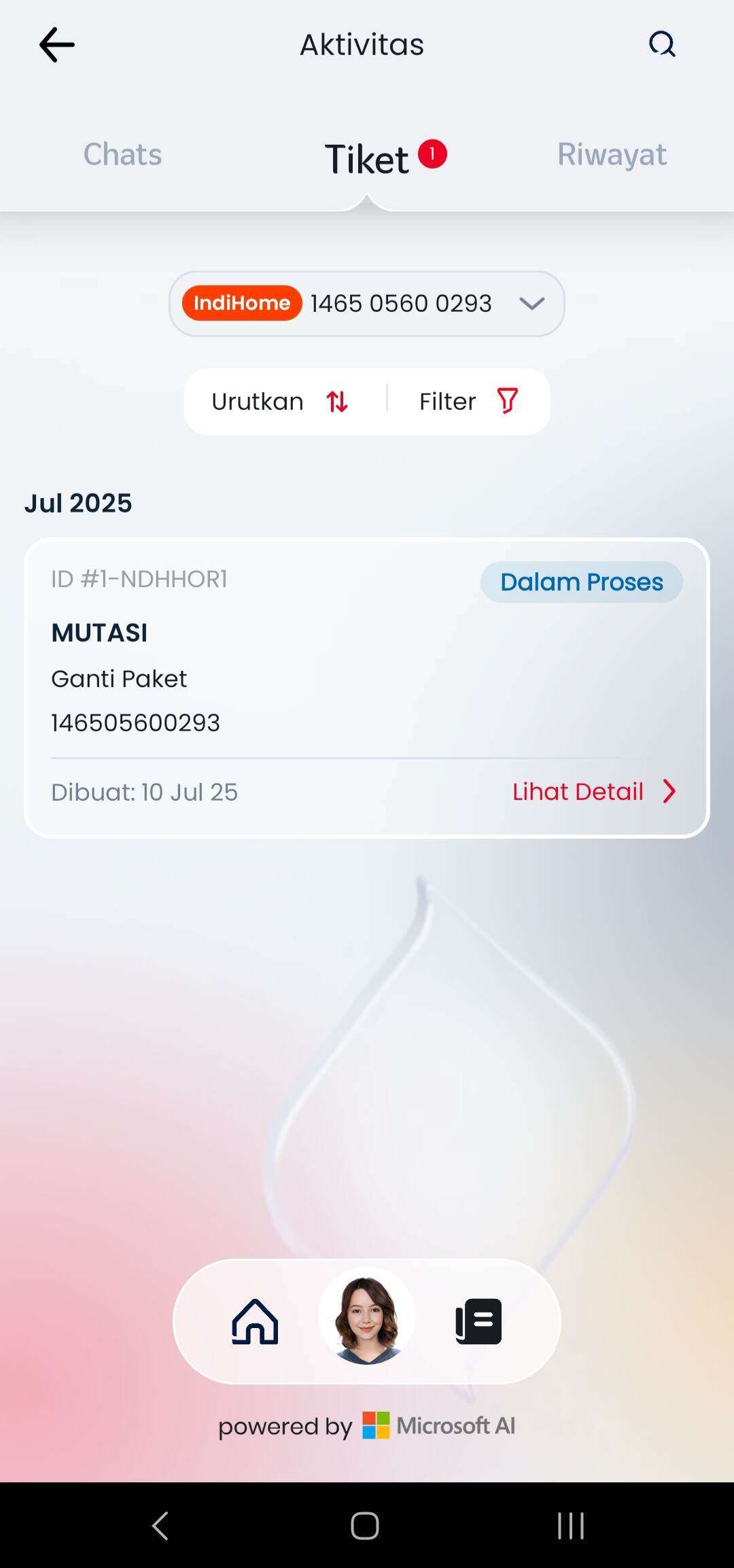Expand the IndiHome account number dropdown
The height and width of the screenshot is (1568, 734).
[x=367, y=303]
